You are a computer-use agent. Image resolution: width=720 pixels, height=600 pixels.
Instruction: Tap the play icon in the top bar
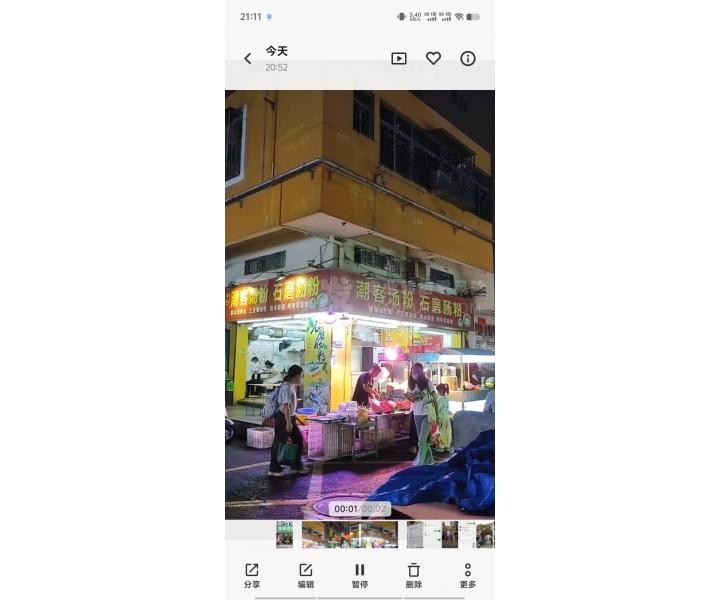[x=399, y=59]
